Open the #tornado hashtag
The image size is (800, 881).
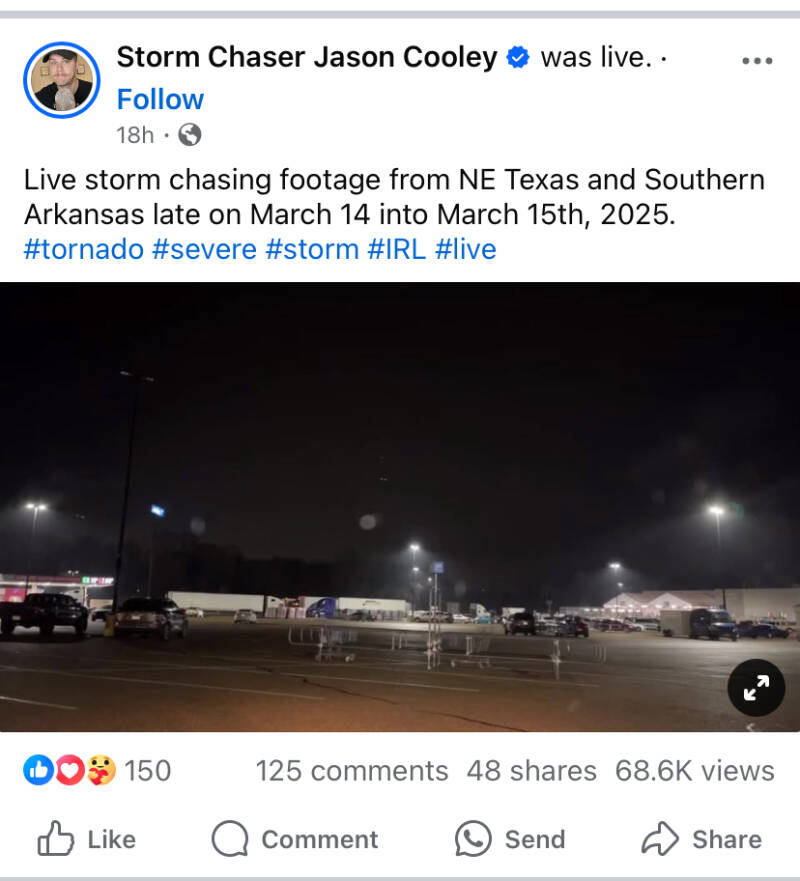click(84, 249)
